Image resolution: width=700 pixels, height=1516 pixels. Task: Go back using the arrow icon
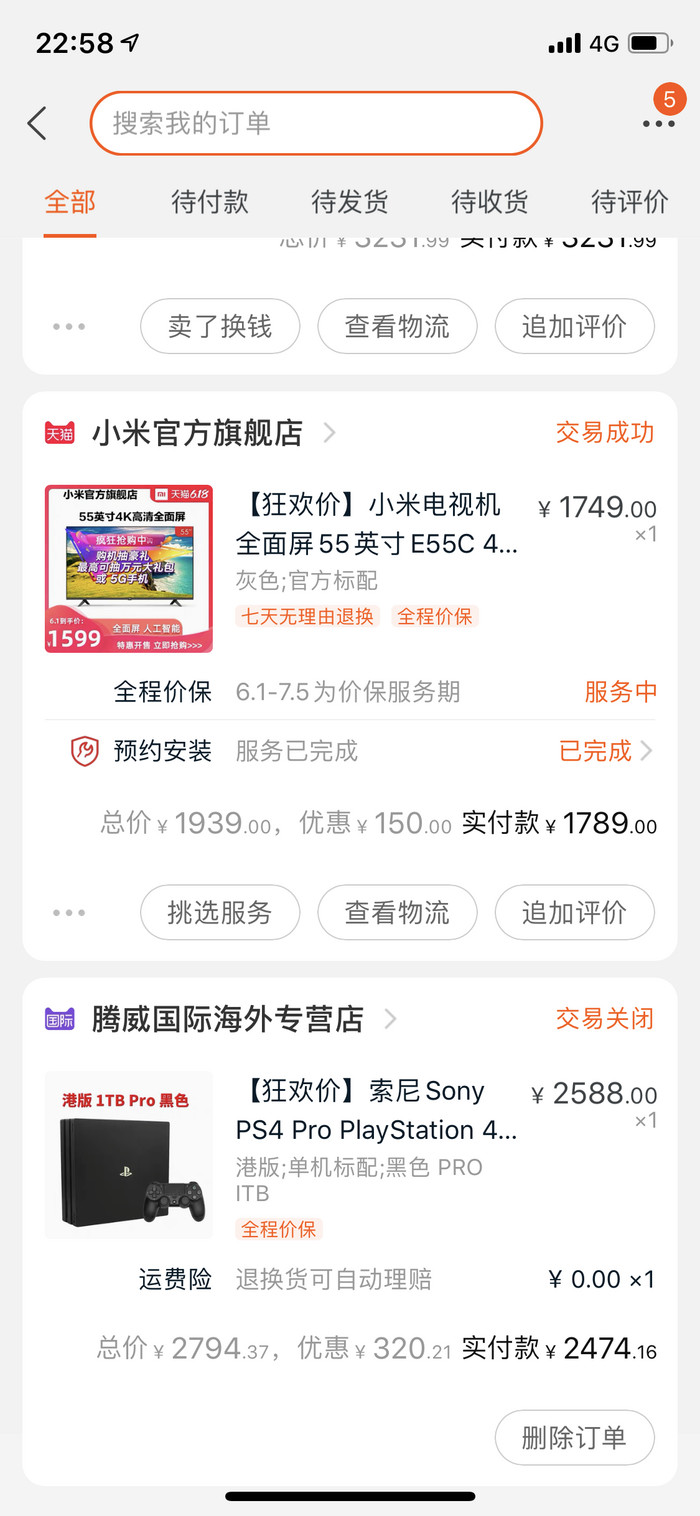37,124
